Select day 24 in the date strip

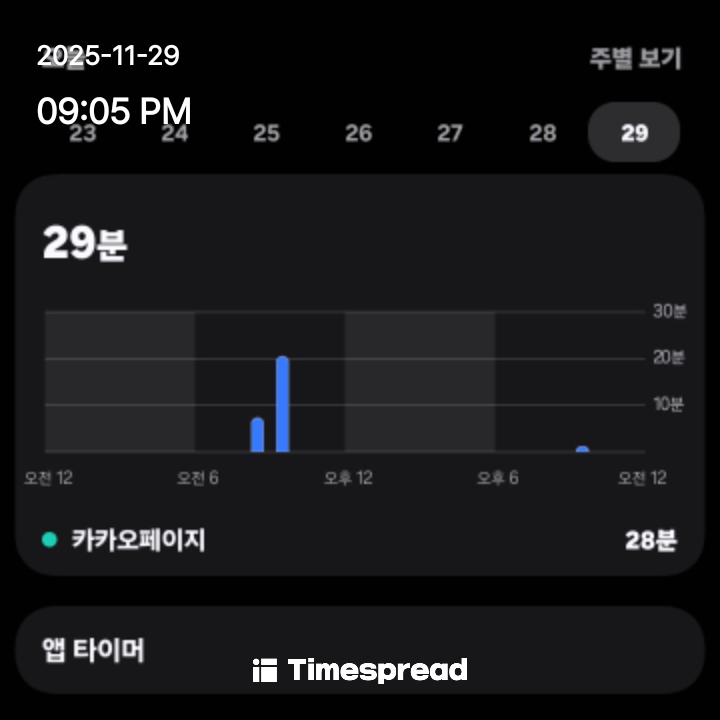coord(174,133)
